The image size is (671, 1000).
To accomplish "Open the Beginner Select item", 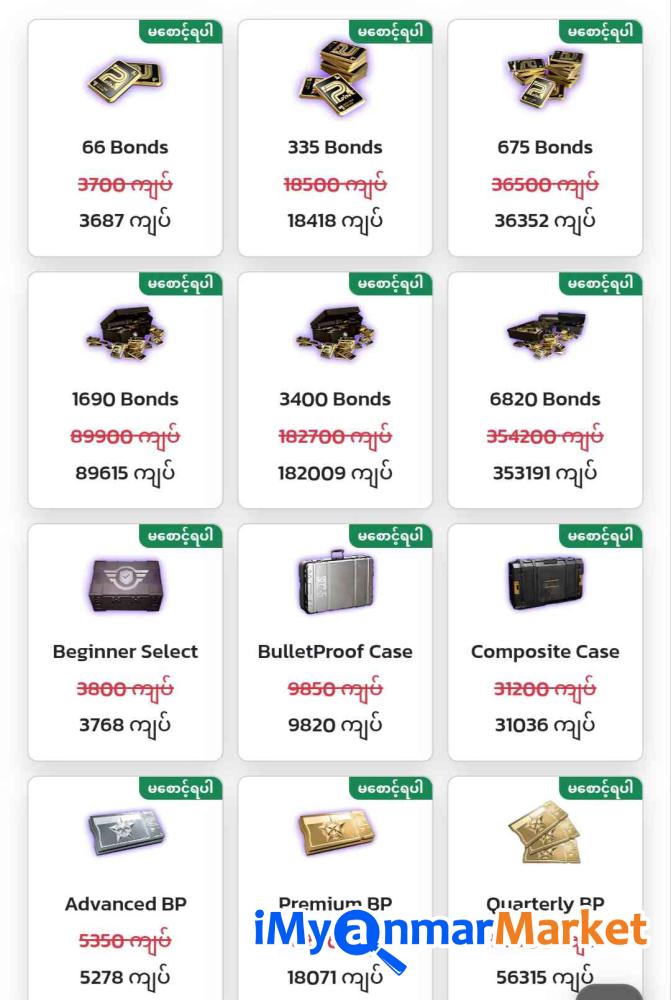I will 125,642.
